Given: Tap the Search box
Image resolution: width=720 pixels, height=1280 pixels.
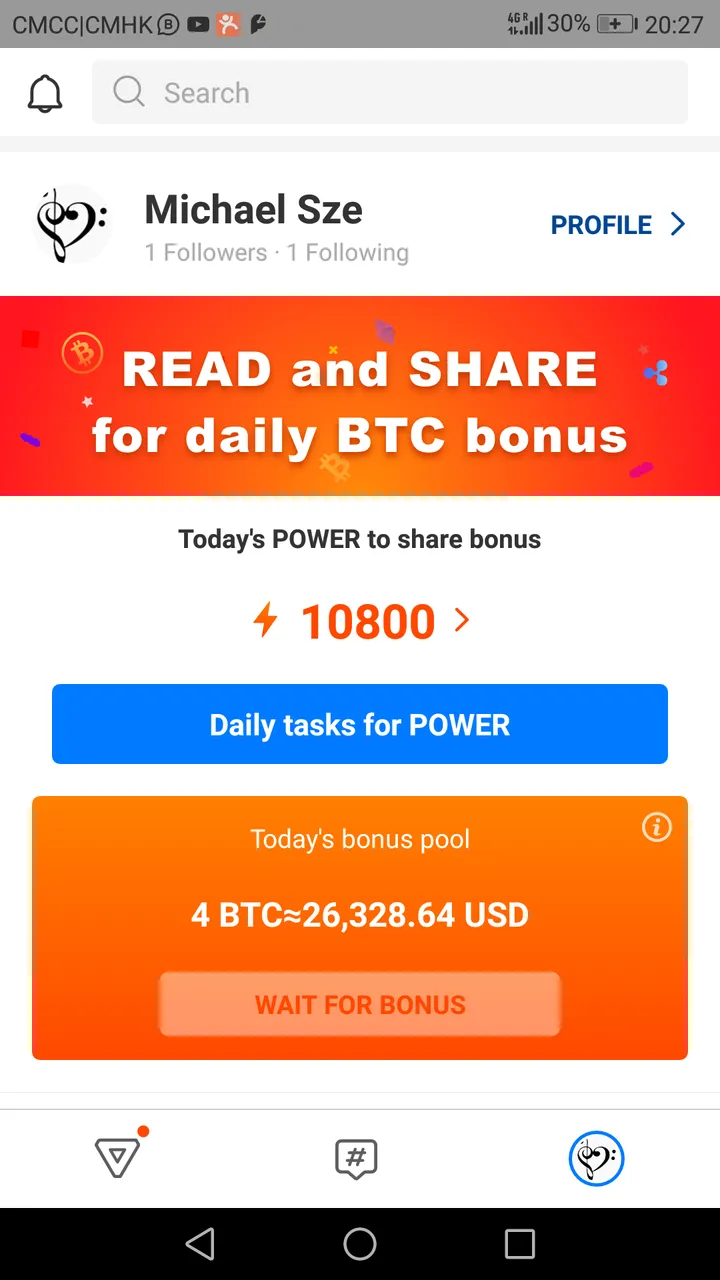Looking at the screenshot, I should tap(390, 92).
